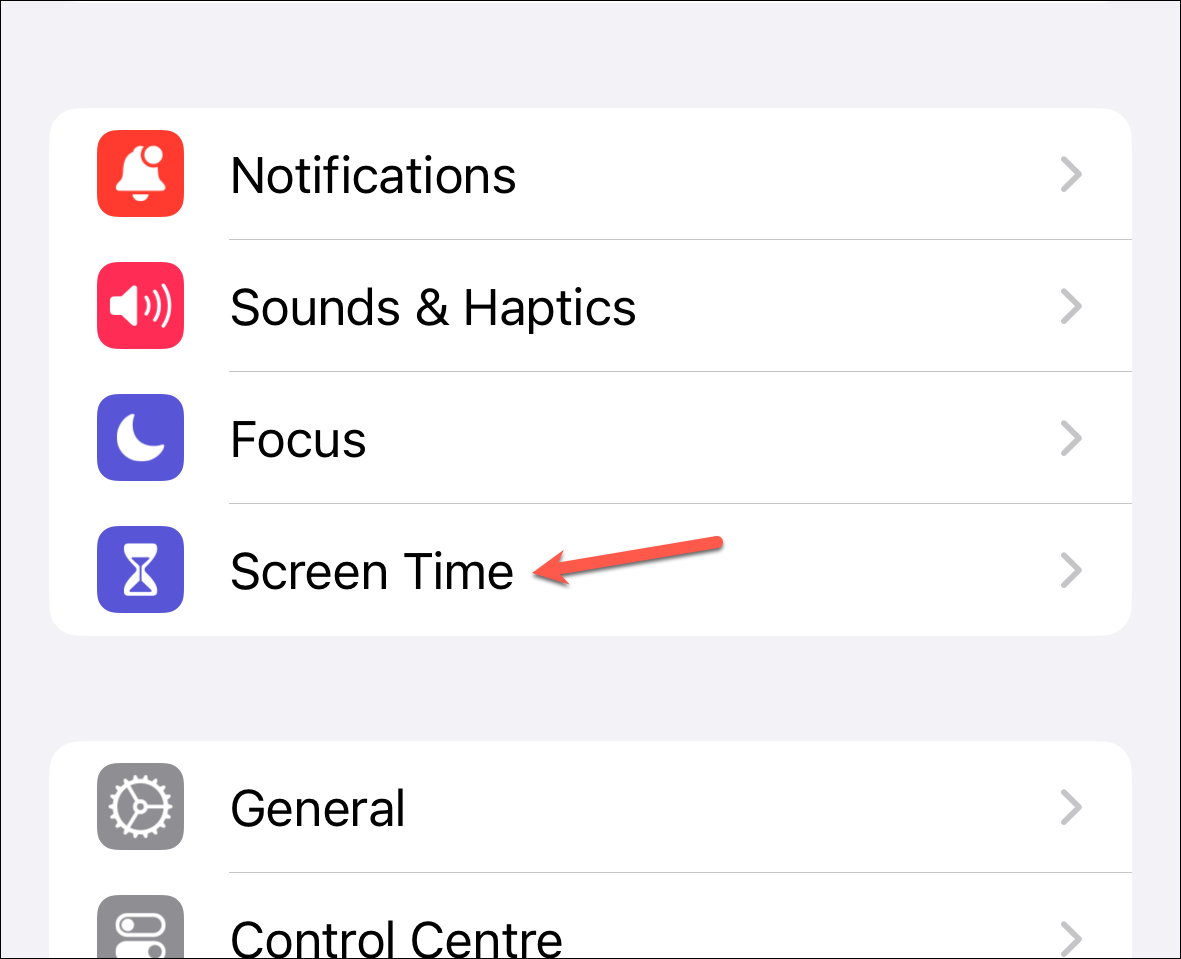Go to Focus settings
Screen dimensions: 1181x959
click(x=590, y=438)
